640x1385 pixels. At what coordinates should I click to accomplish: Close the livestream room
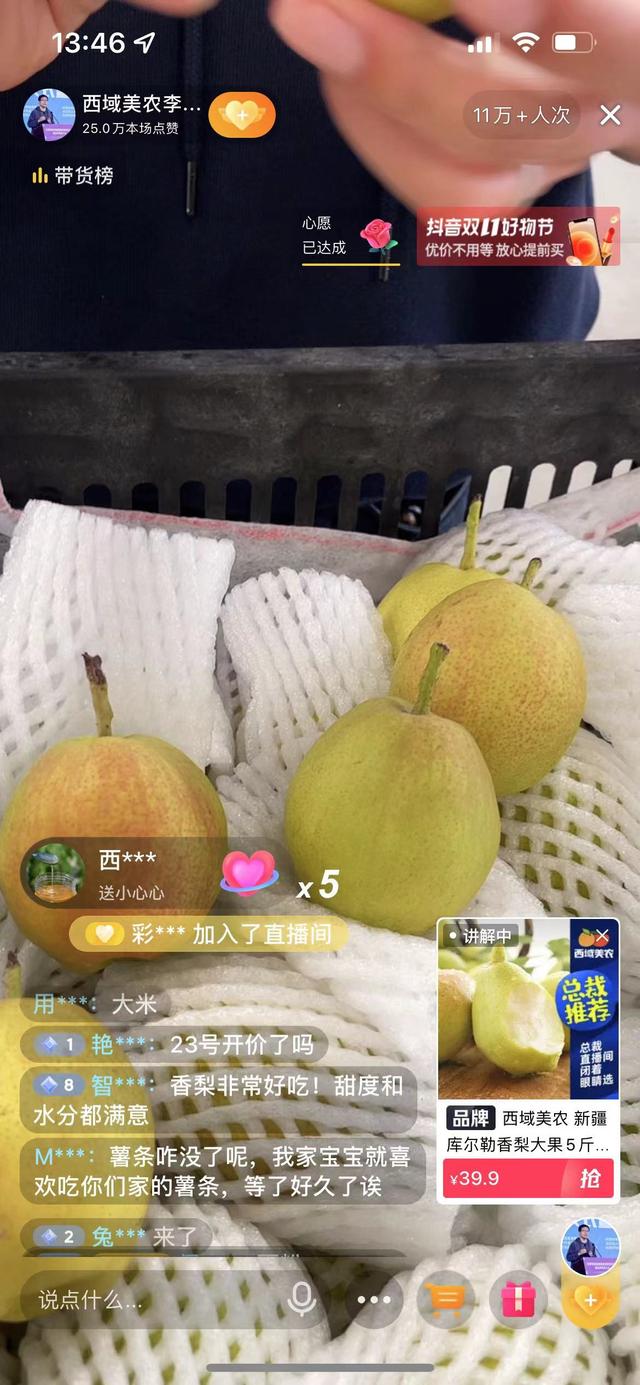click(x=610, y=115)
